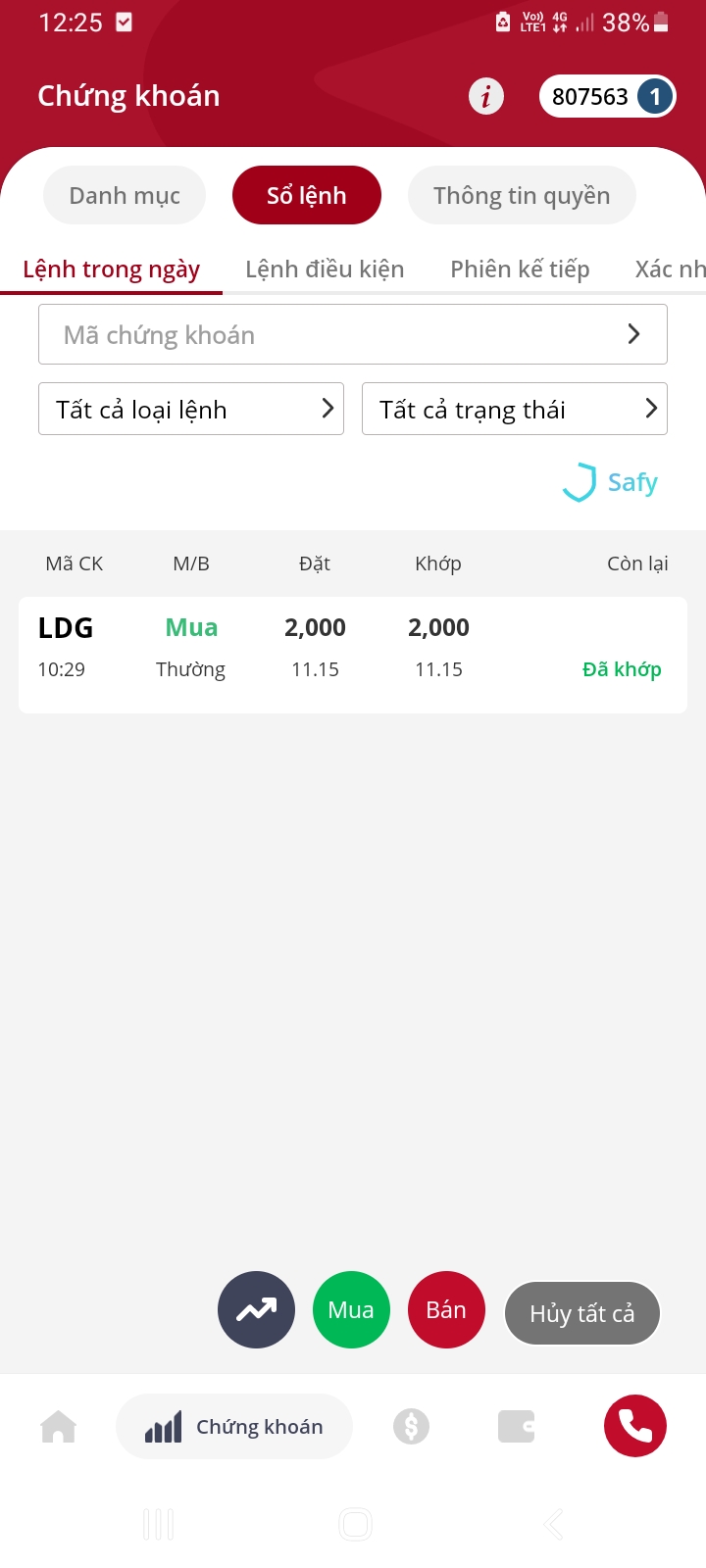The height and width of the screenshot is (1568, 706).
Task: Switch to Lệnh điều kiện sub-tab
Action: coord(325,269)
